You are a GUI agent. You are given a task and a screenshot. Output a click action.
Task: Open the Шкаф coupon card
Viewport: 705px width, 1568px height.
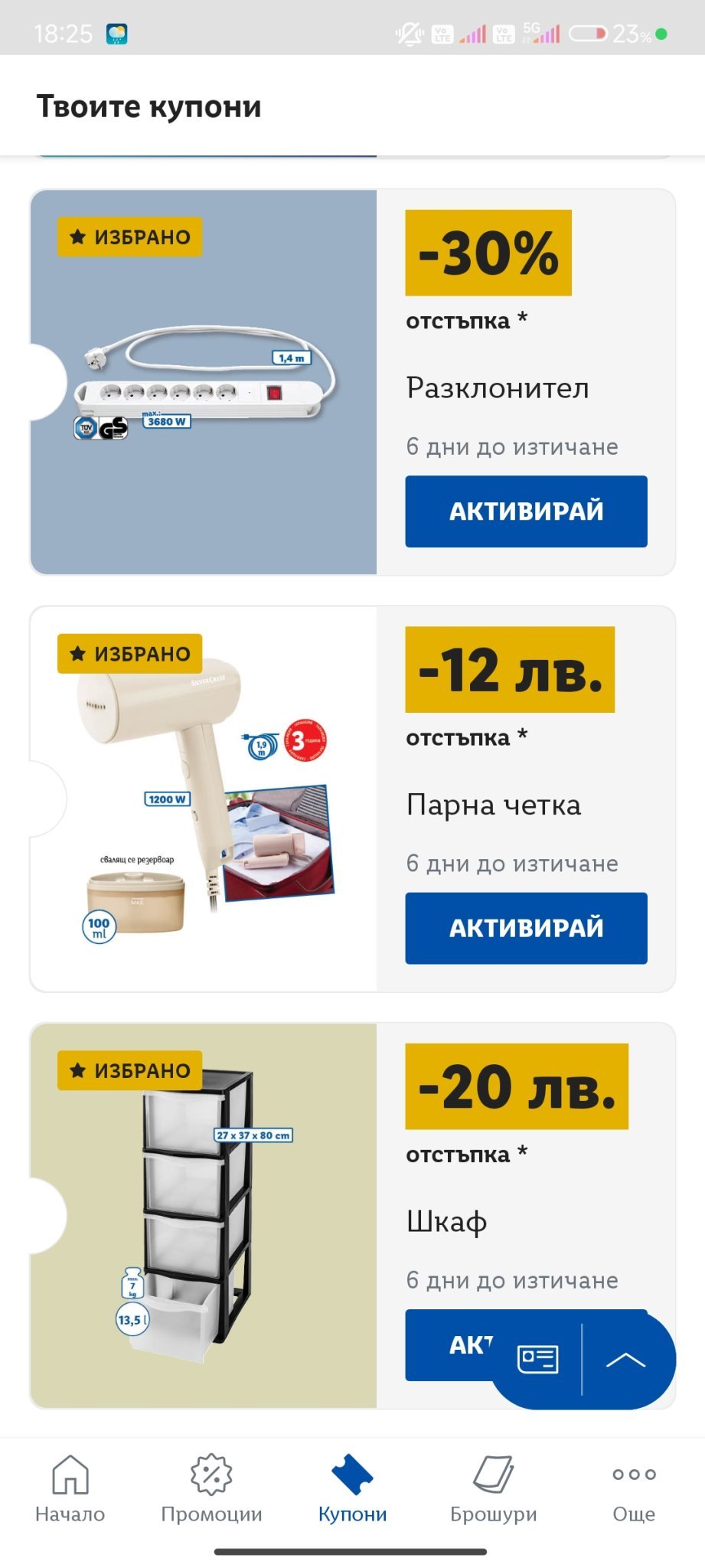[x=204, y=1215]
